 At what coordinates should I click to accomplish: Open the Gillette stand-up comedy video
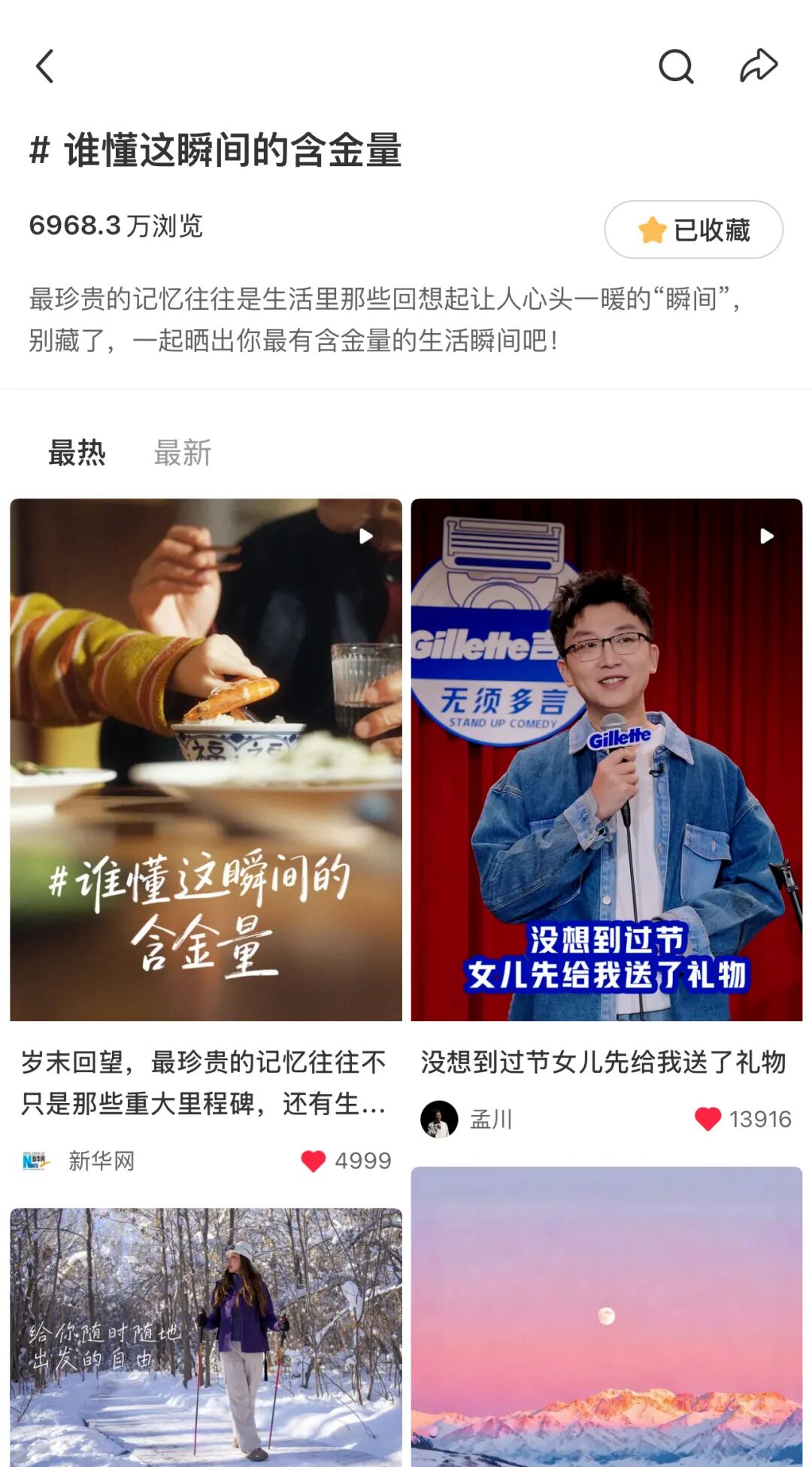607,759
